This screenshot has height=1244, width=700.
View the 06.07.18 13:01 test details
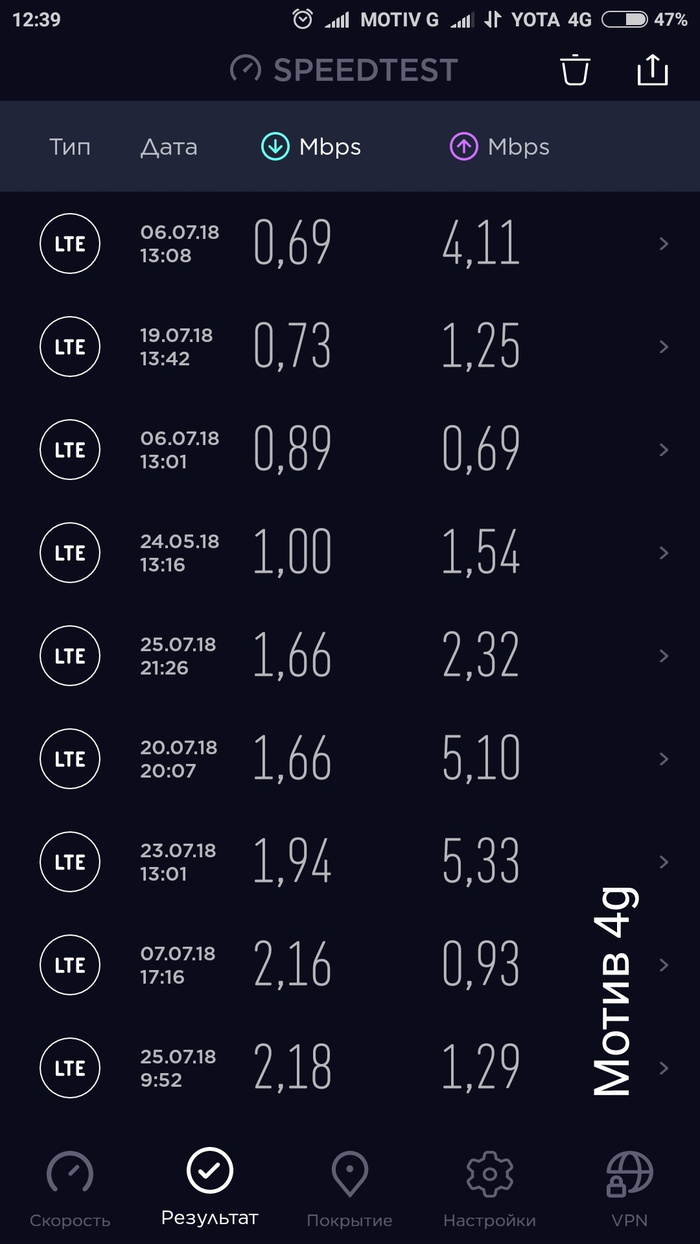(350, 449)
